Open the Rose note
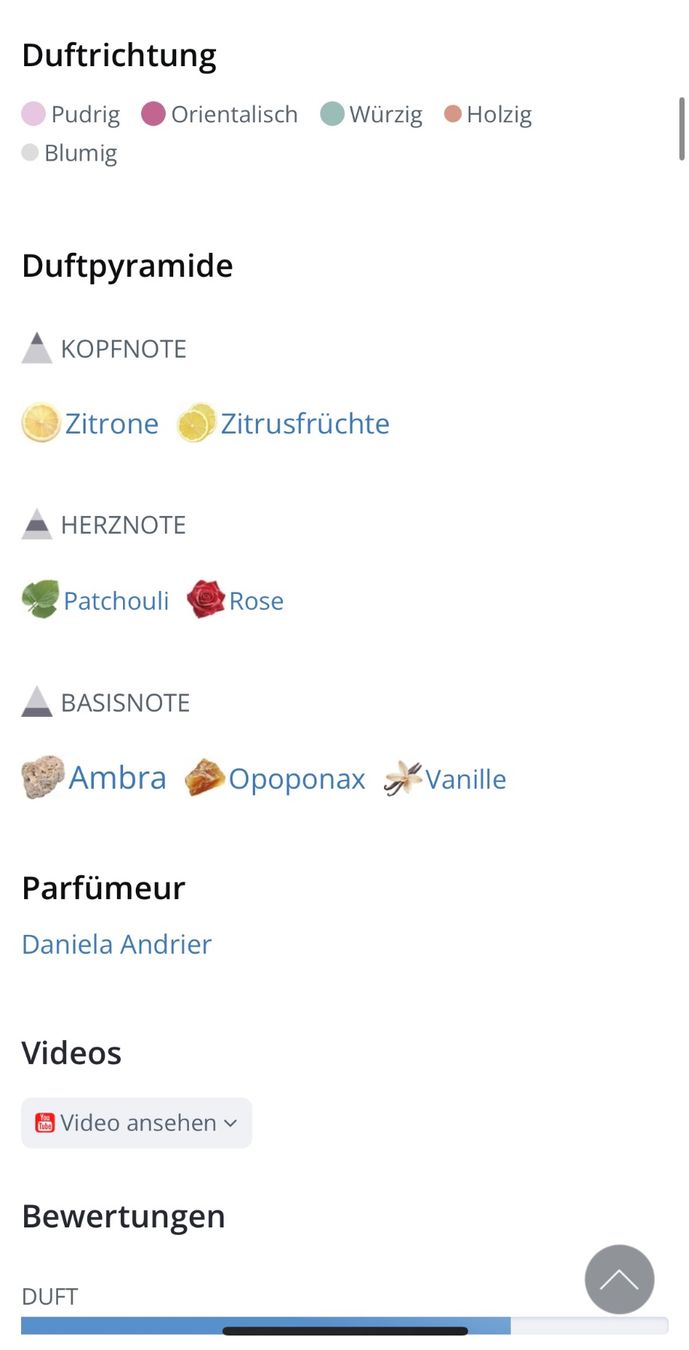 pos(235,600)
